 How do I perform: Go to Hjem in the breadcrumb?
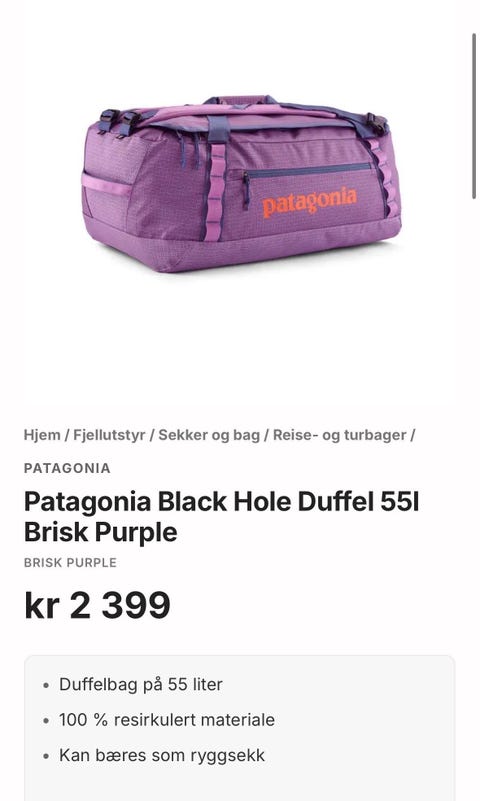point(42,435)
